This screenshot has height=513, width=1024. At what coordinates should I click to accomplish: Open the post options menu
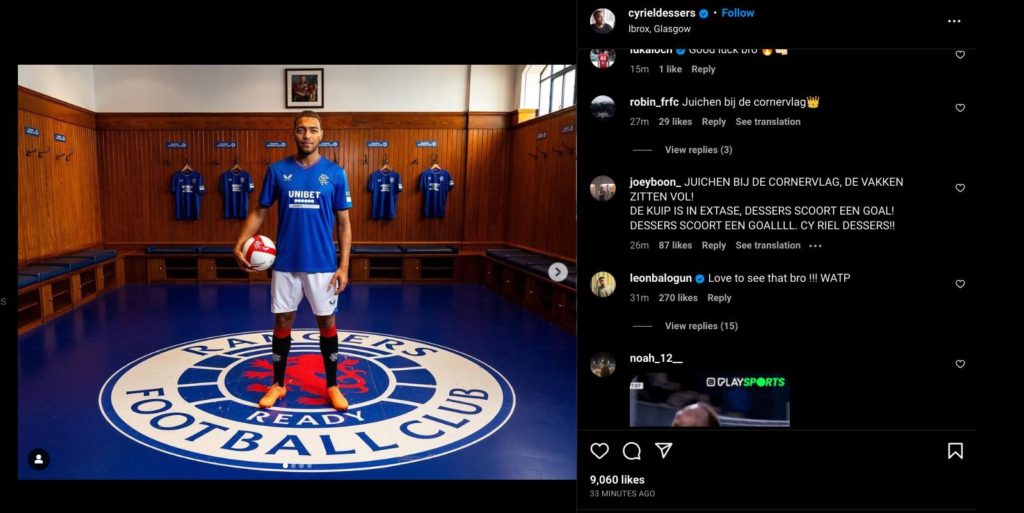point(954,21)
